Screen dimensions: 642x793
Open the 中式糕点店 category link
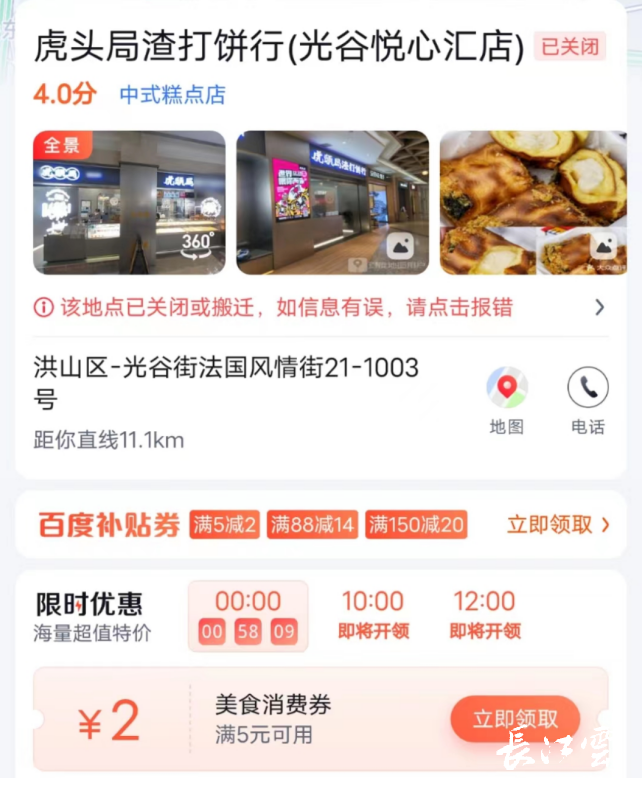click(x=173, y=95)
